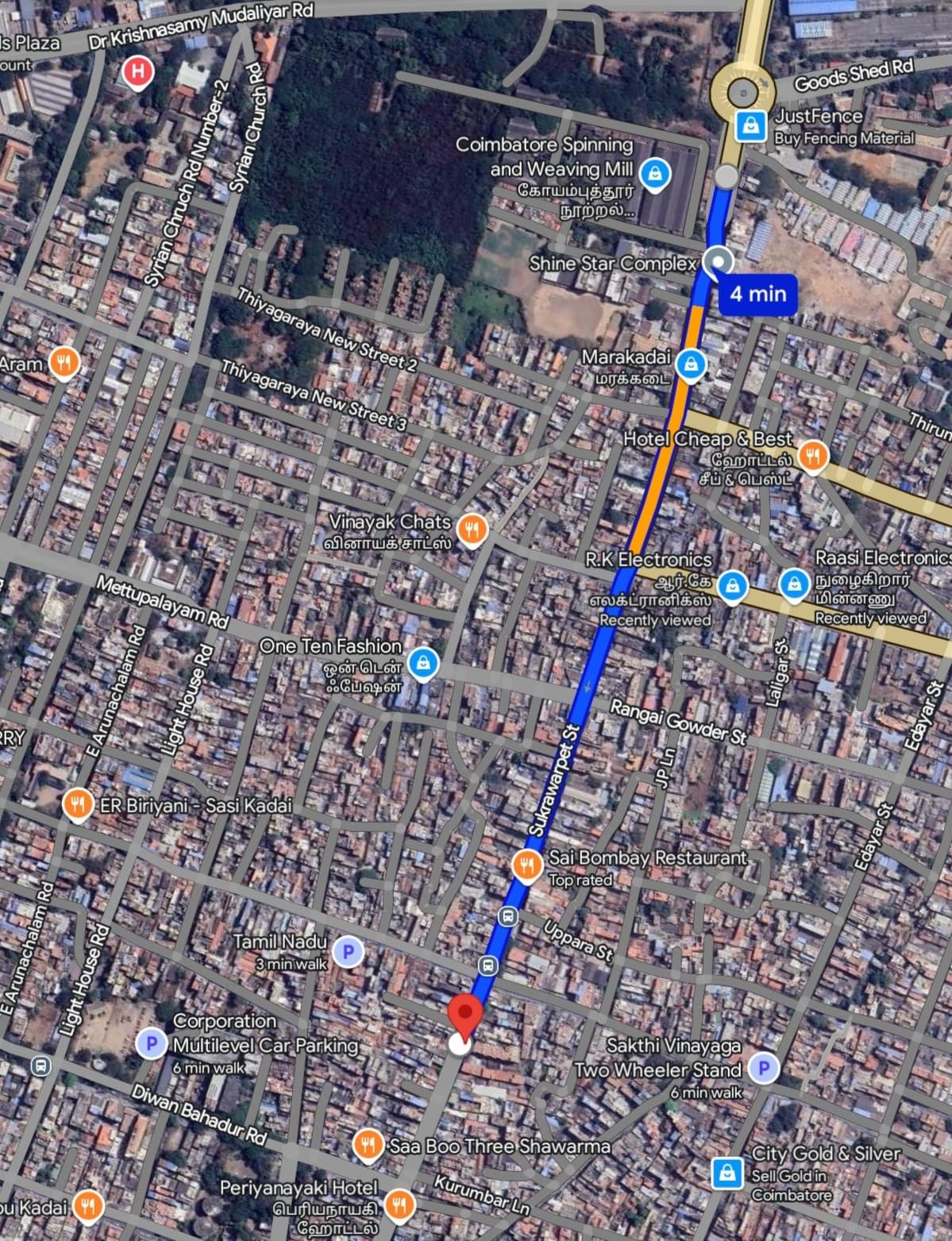Open the City Gold & Silver pin
Viewport: 952px width, 1241px height.
[x=727, y=1173]
